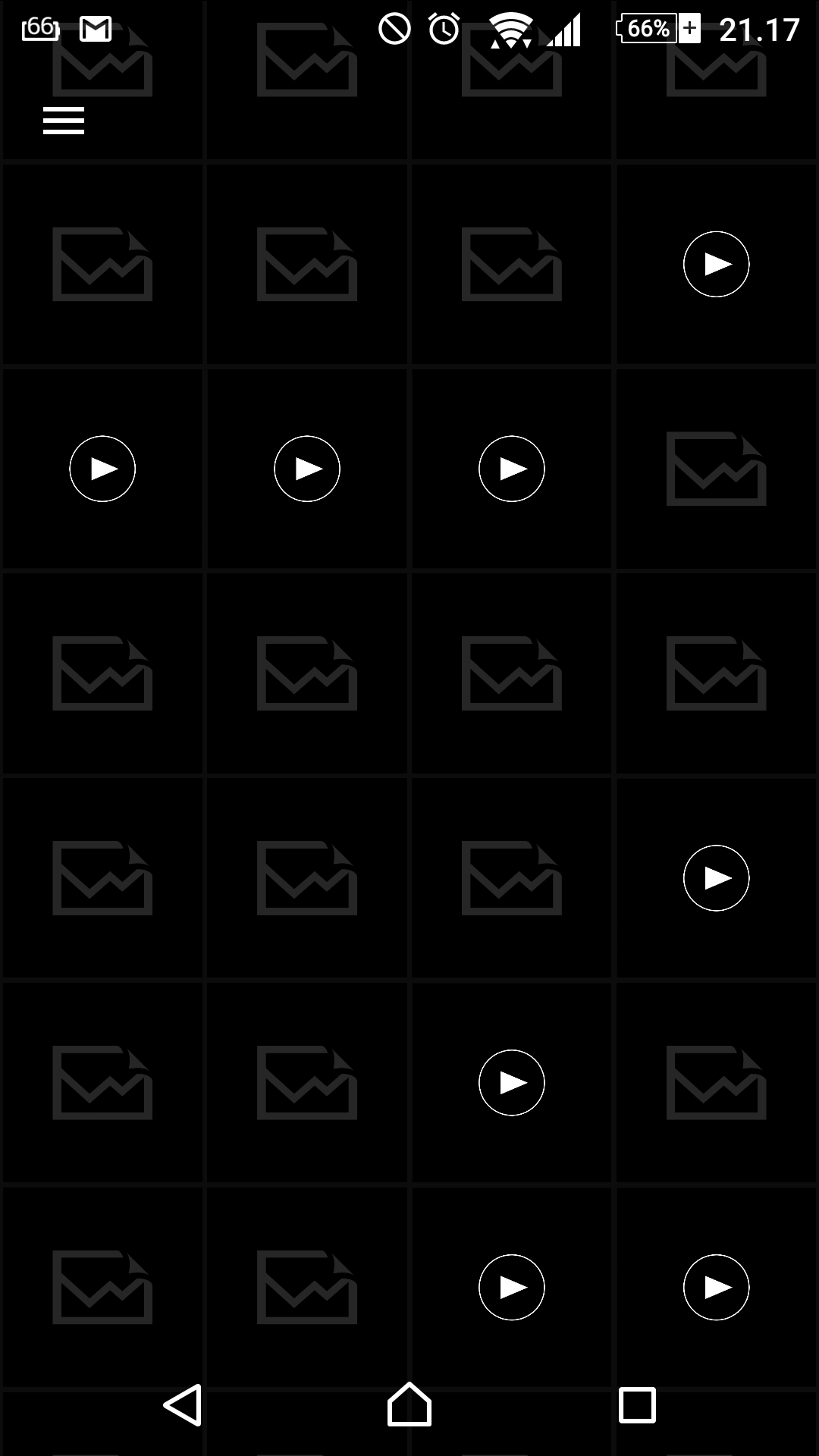Go back with the navigation bar arrow
The image size is (819, 1456).
183,1405
